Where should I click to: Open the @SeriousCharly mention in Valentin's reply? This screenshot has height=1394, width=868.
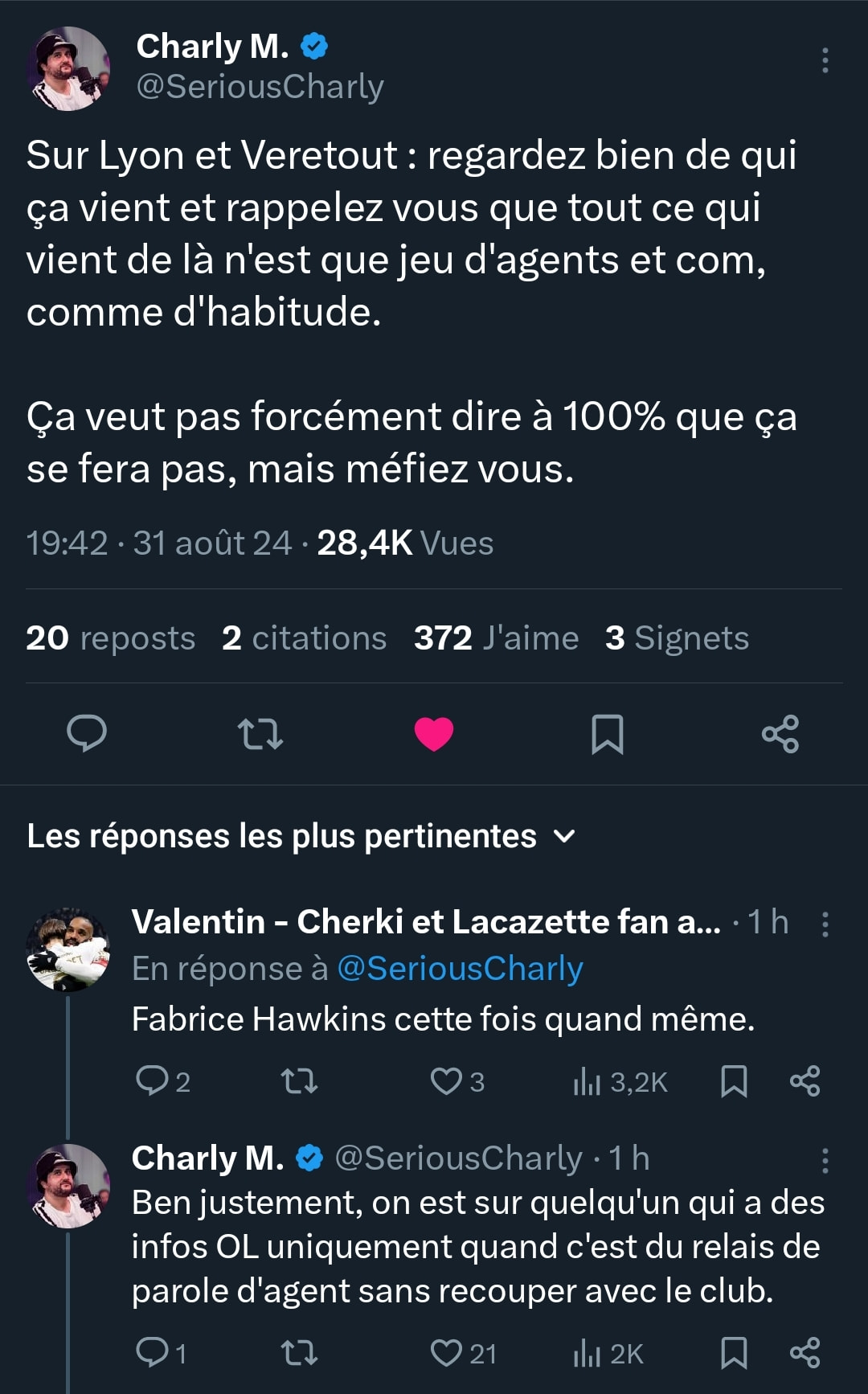tap(460, 969)
